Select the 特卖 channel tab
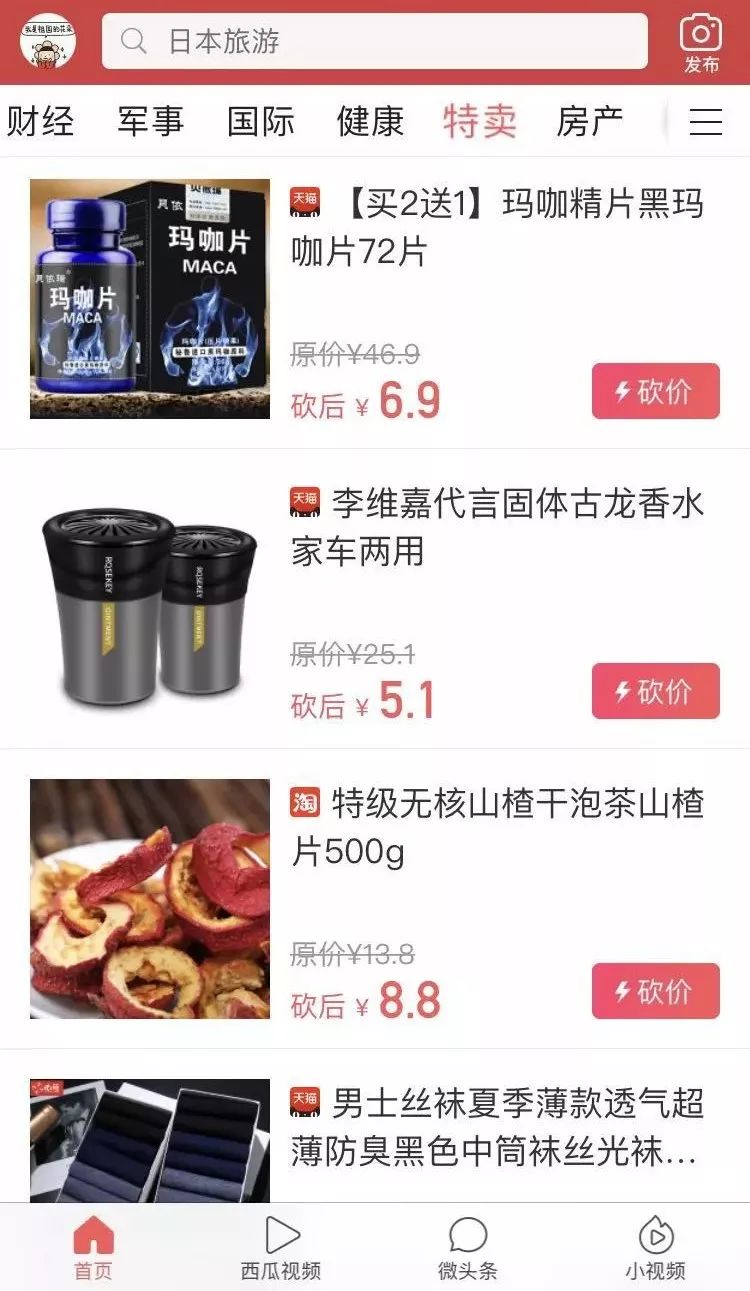This screenshot has width=750, height=1291. [480, 121]
